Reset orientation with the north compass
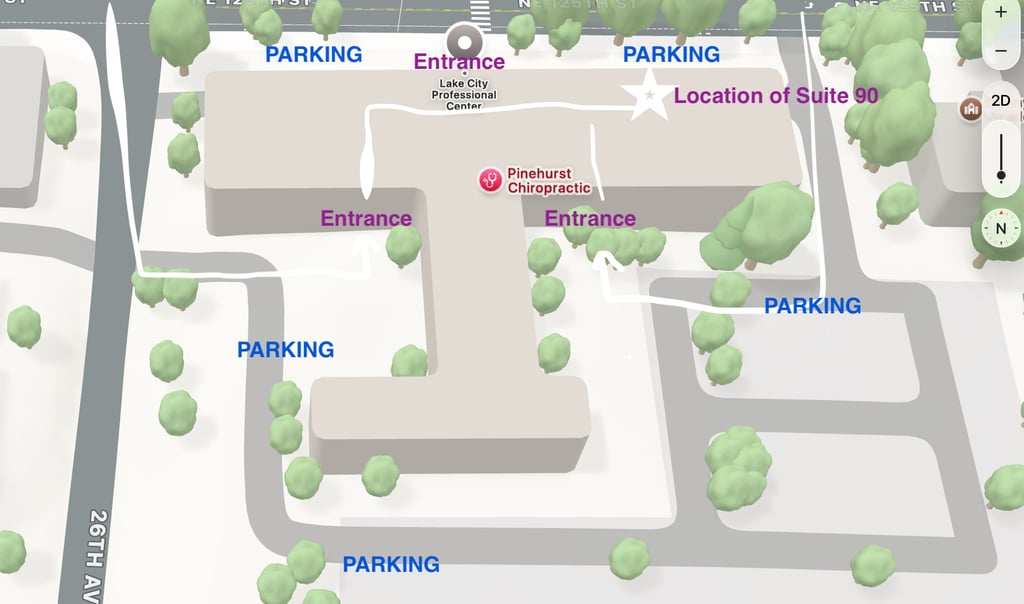Image resolution: width=1024 pixels, height=604 pixels. tap(1001, 228)
